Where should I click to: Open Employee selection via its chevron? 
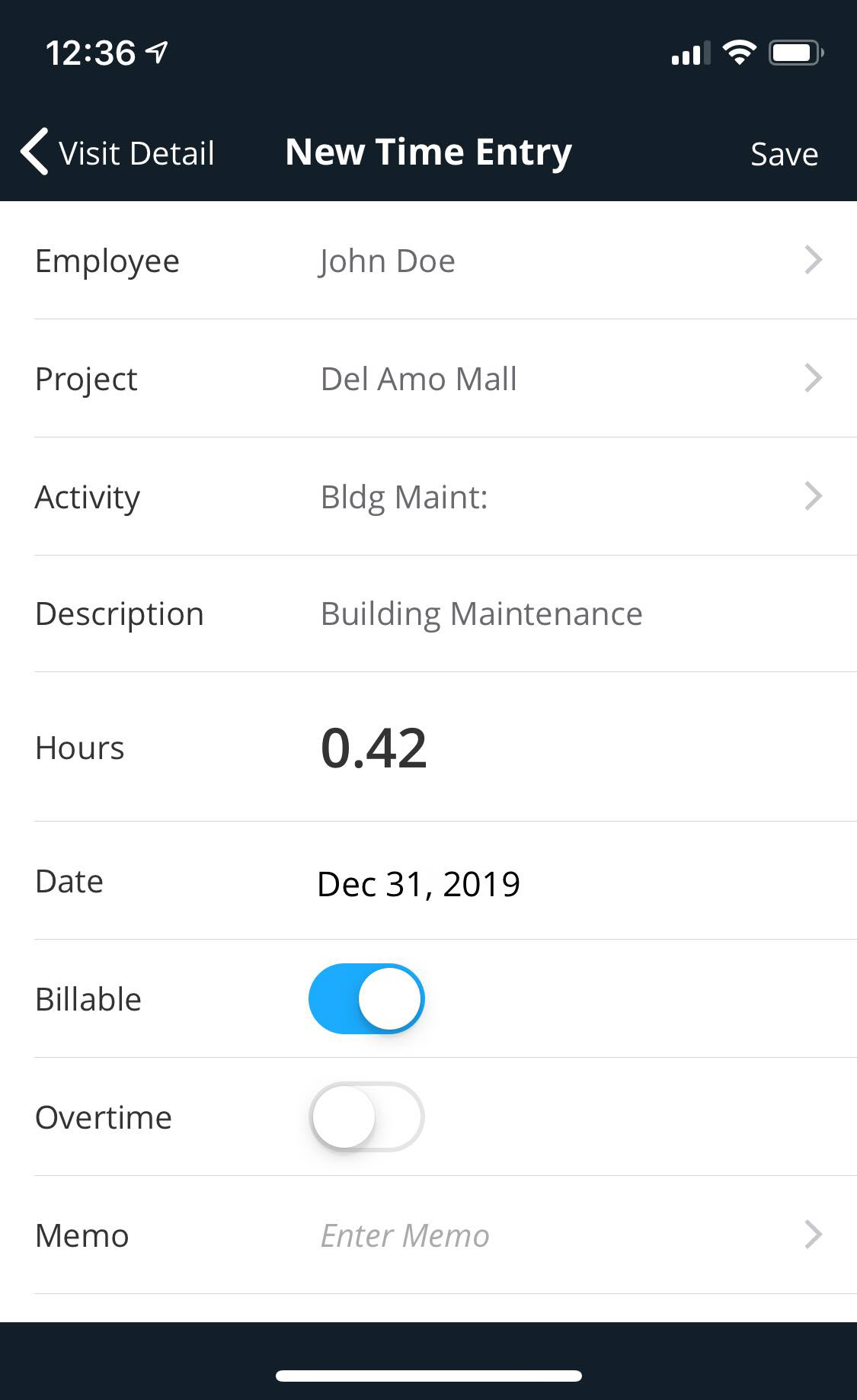814,260
